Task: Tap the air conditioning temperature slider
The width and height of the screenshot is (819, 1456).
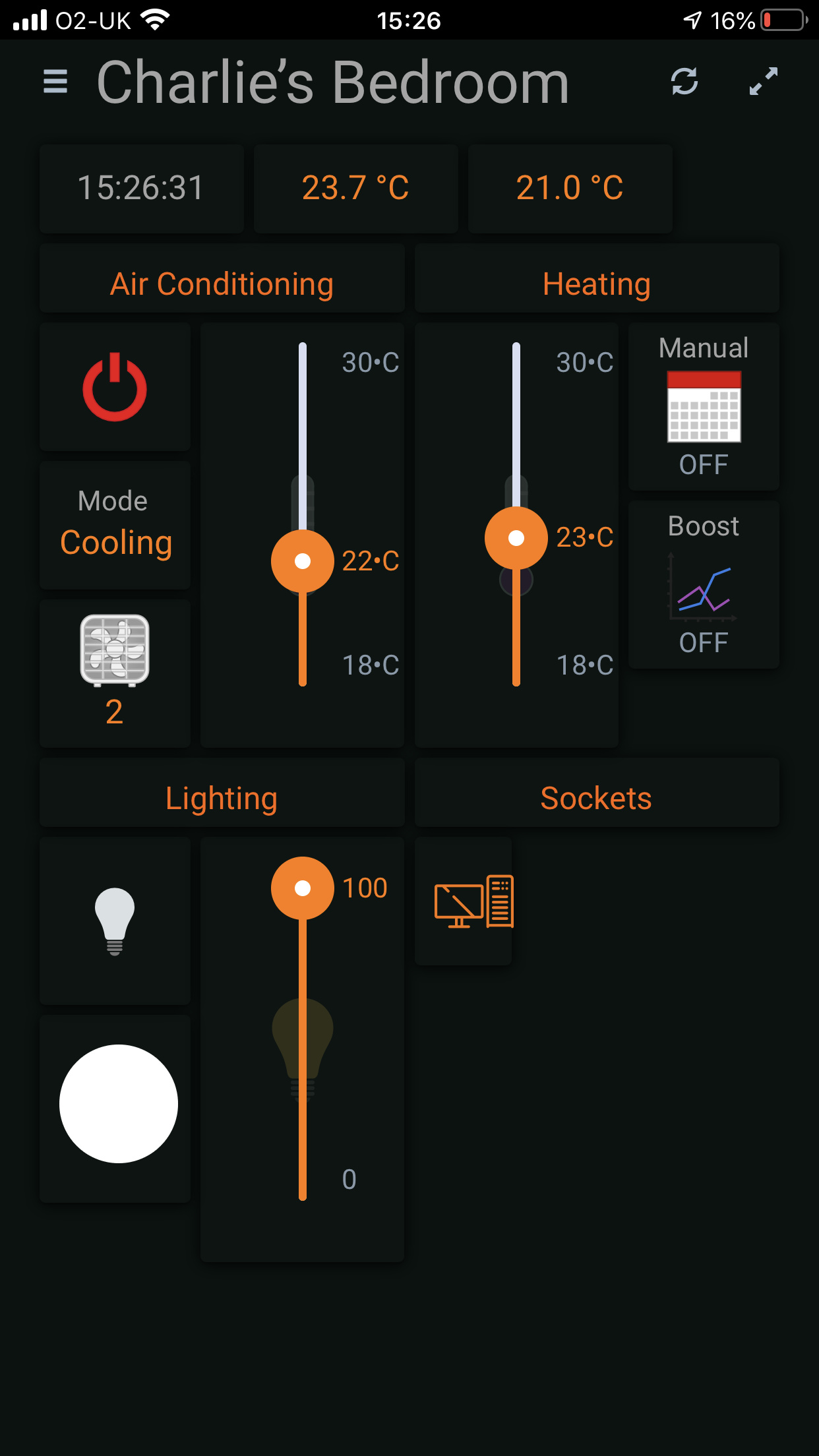Action: point(303,561)
